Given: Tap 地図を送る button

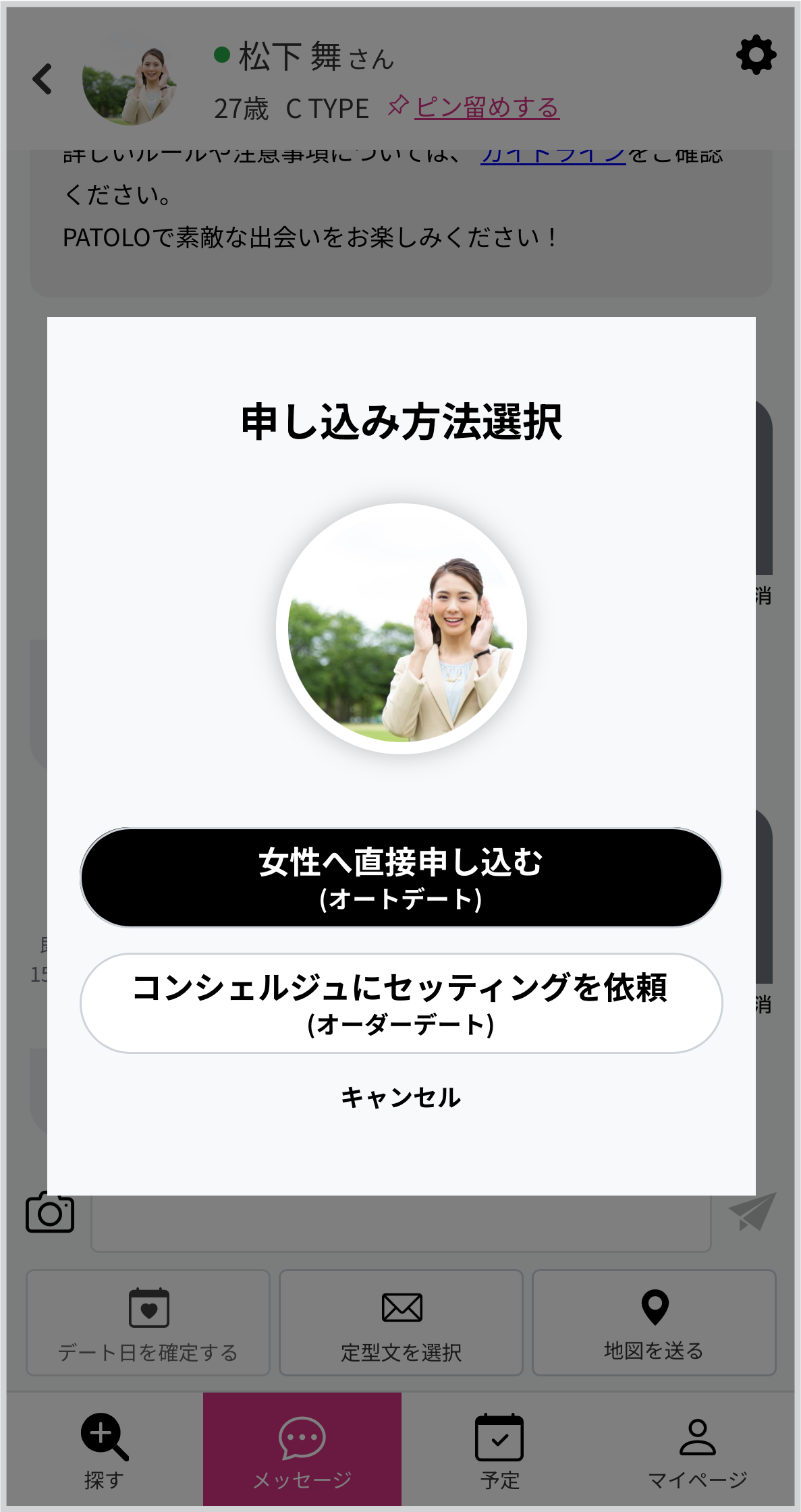Looking at the screenshot, I should (653, 1322).
